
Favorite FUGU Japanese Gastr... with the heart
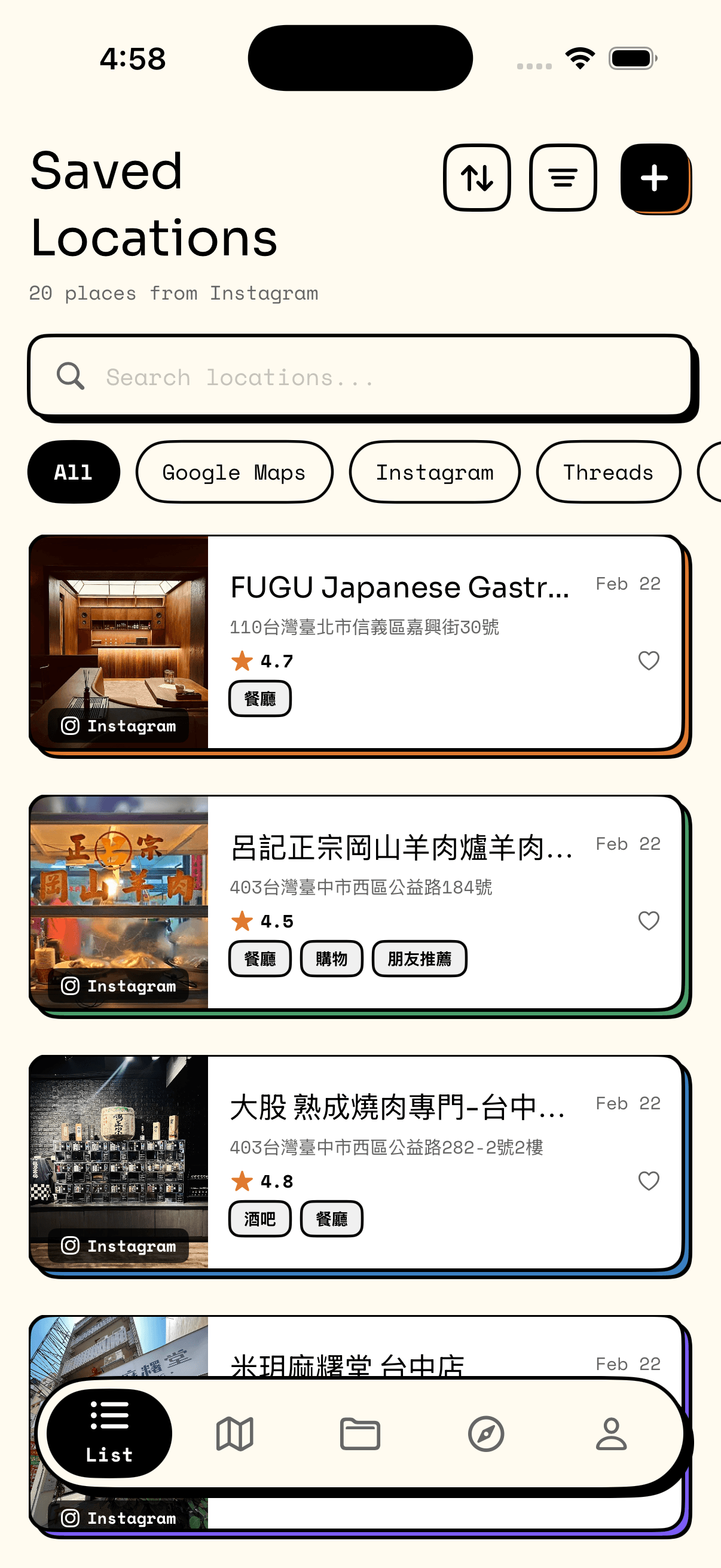click(x=649, y=660)
